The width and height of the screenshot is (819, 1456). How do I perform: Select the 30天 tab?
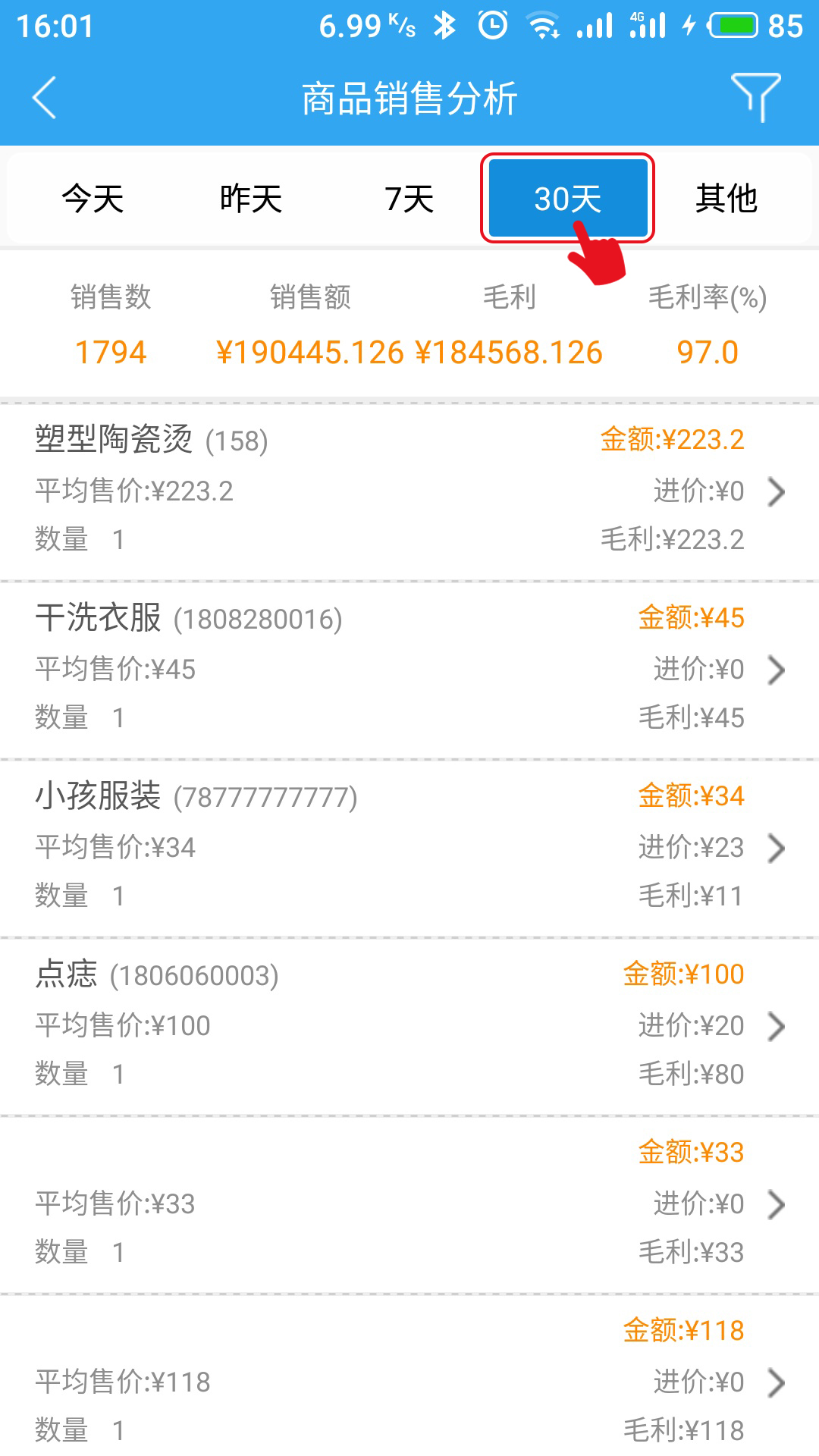click(568, 199)
